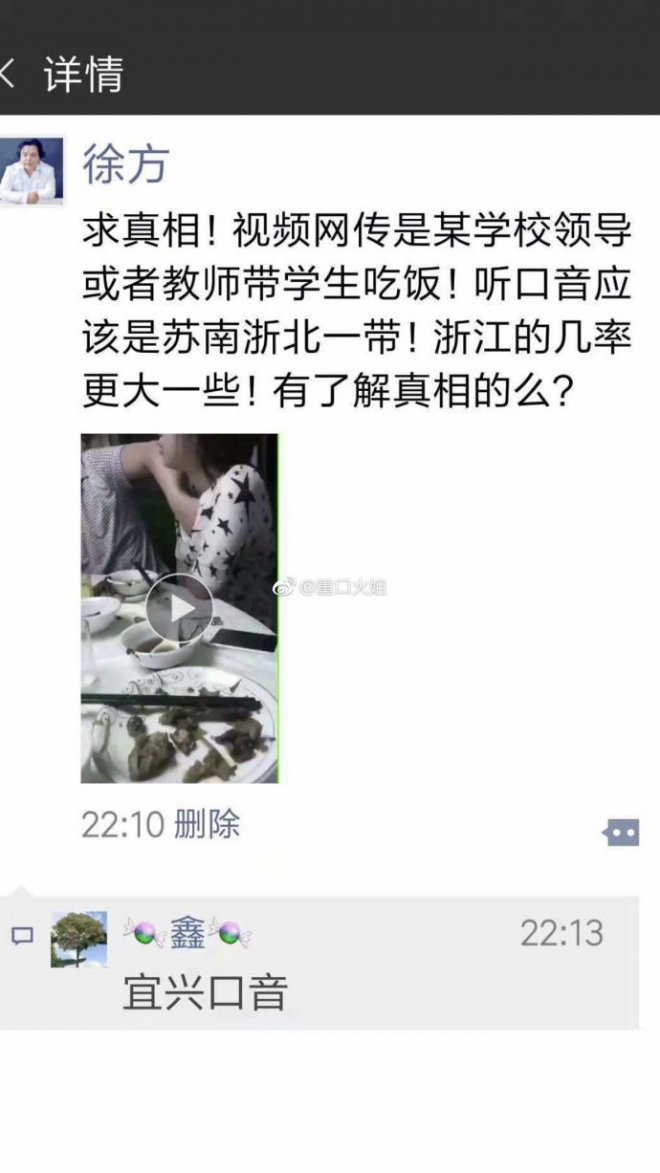
Task: Reply to the 宜兴口音 comment
Action: tap(205, 993)
